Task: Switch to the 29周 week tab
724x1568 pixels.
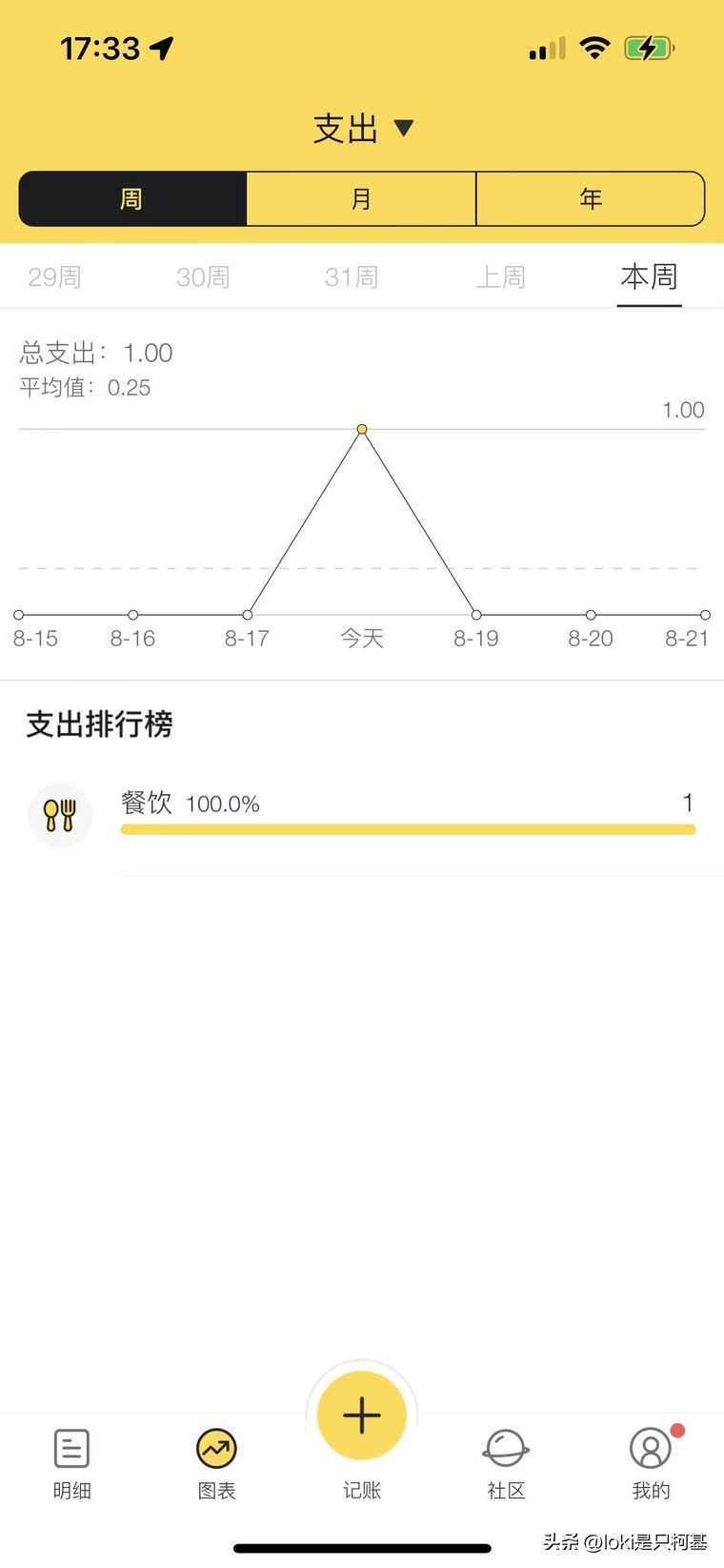Action: (x=54, y=276)
